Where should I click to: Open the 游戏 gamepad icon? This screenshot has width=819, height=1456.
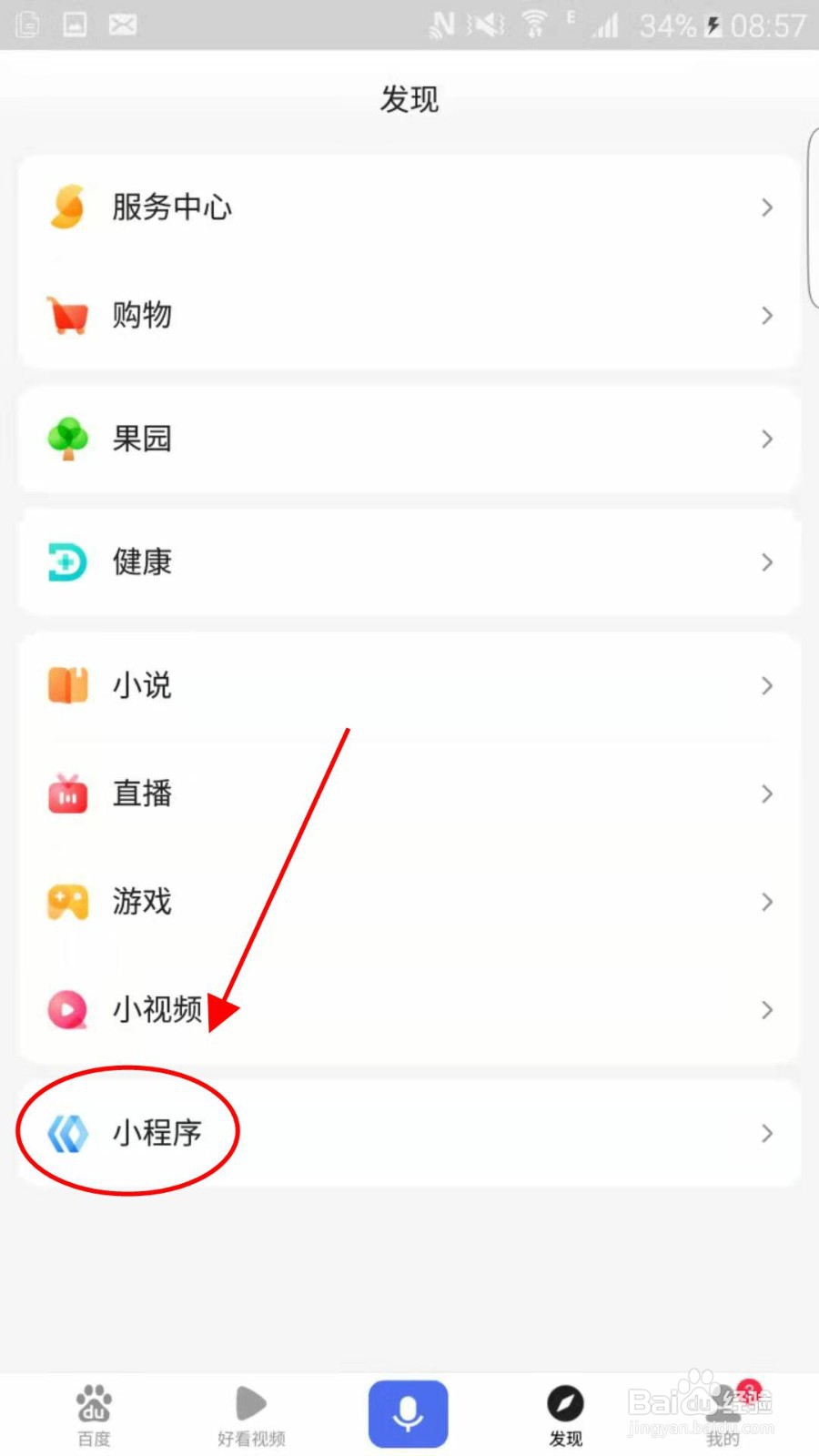click(x=66, y=902)
